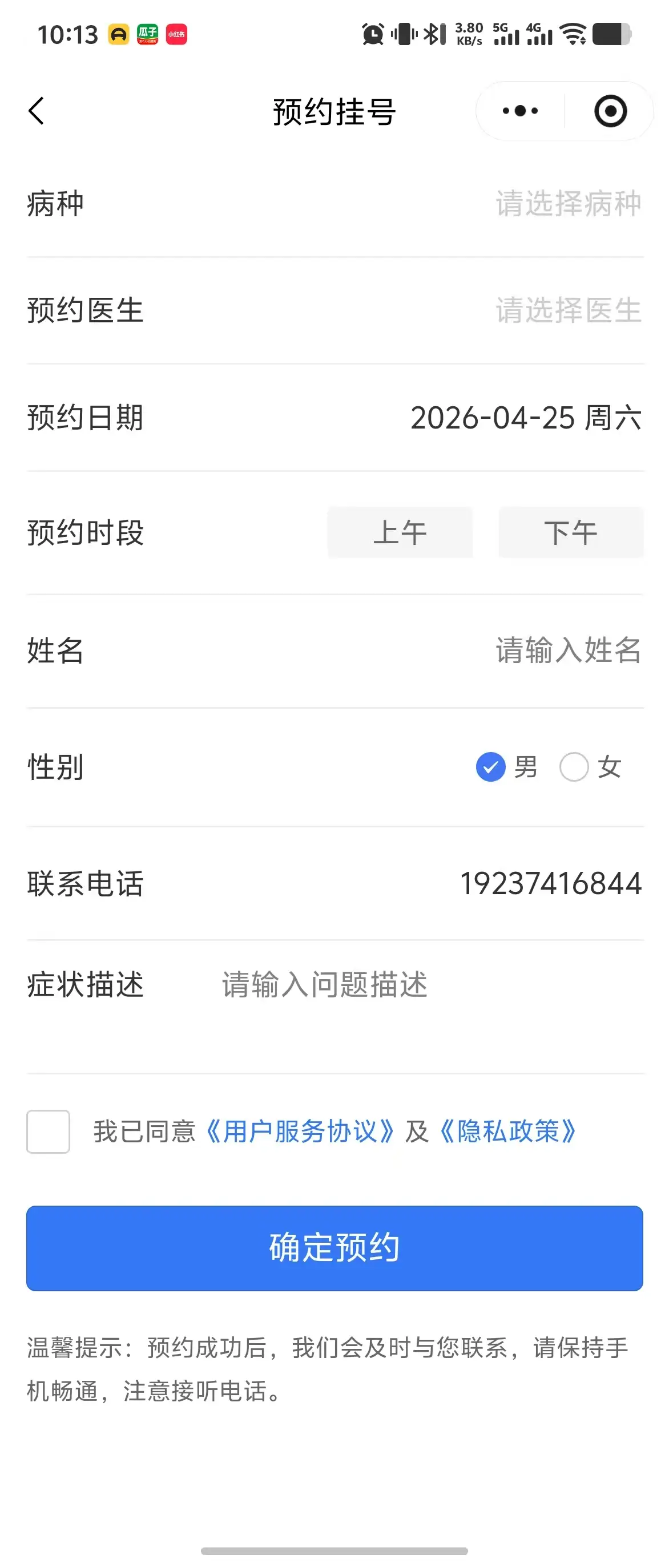
Task: Open the mini program three-dot menu
Action: pos(520,111)
